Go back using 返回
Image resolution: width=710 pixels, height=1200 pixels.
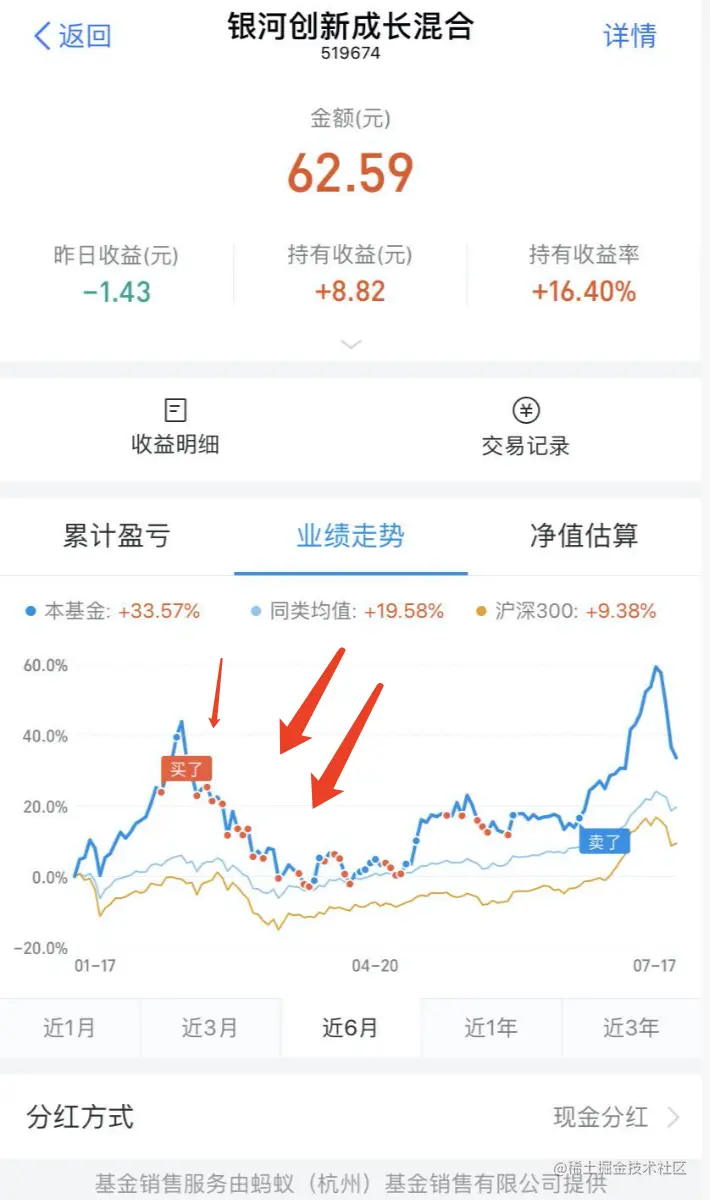(x=72, y=36)
